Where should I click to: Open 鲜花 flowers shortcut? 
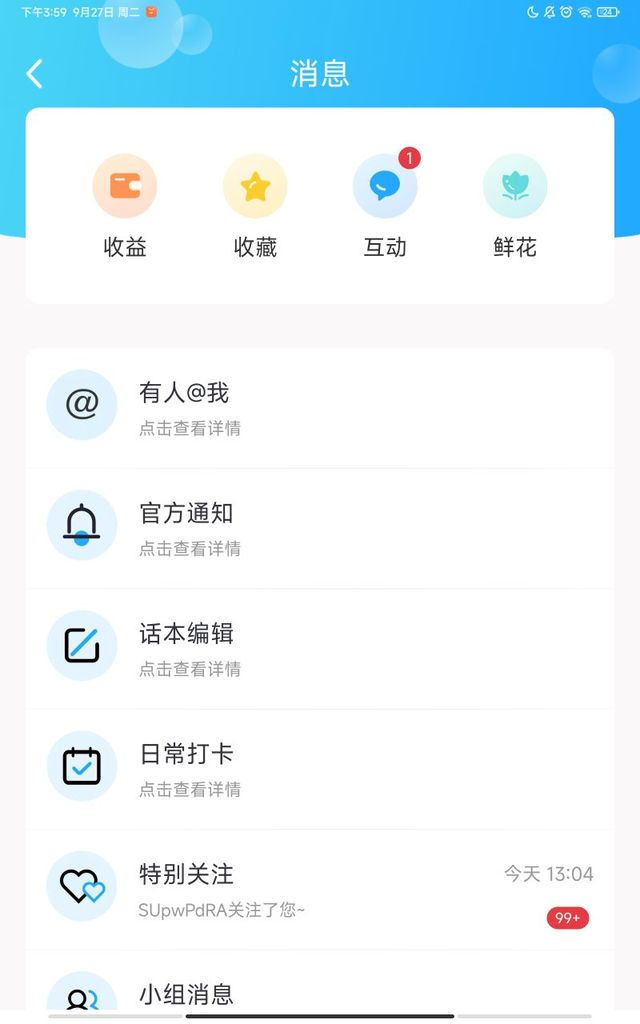(515, 206)
